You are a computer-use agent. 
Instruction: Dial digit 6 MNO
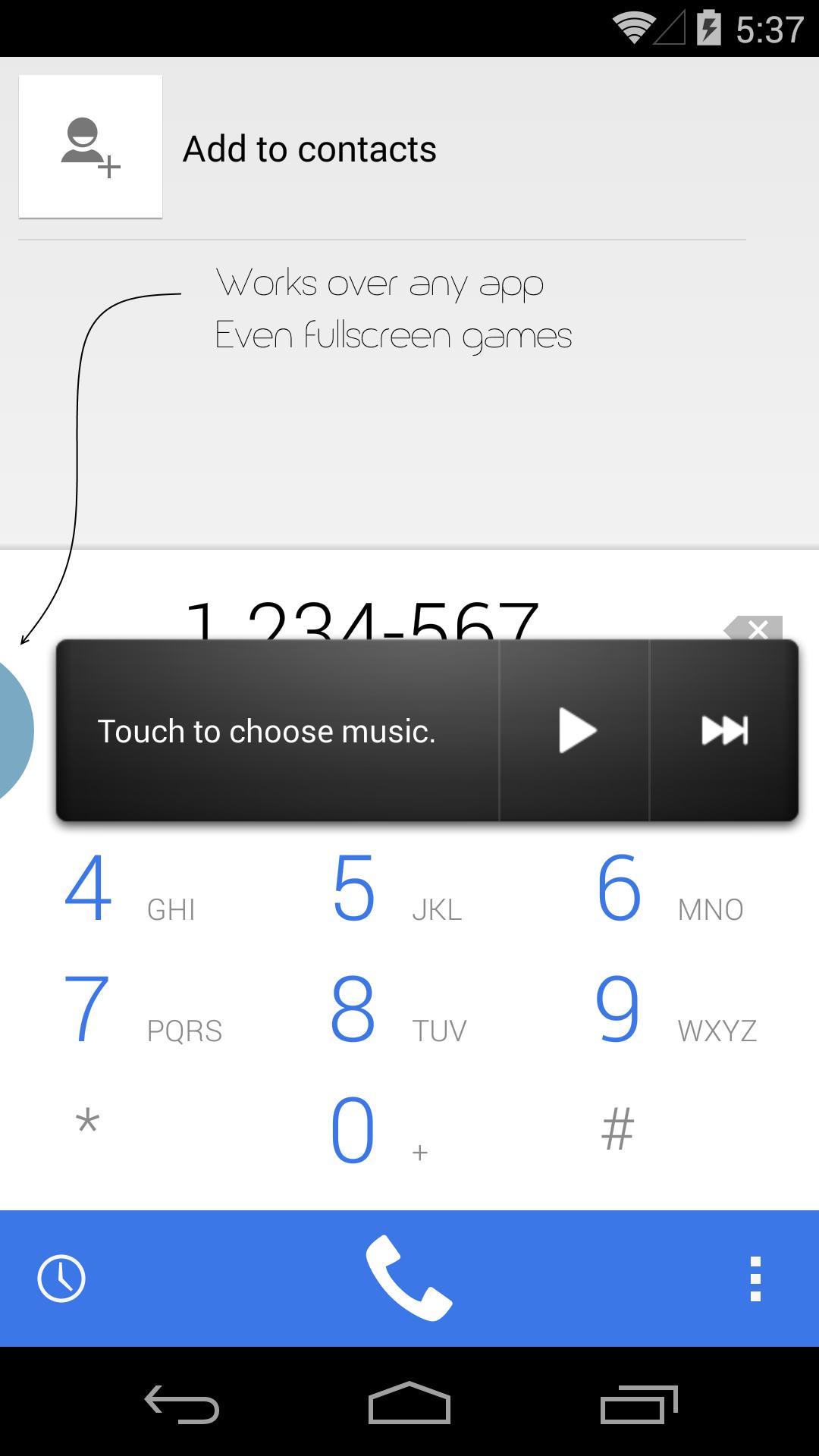[667, 889]
